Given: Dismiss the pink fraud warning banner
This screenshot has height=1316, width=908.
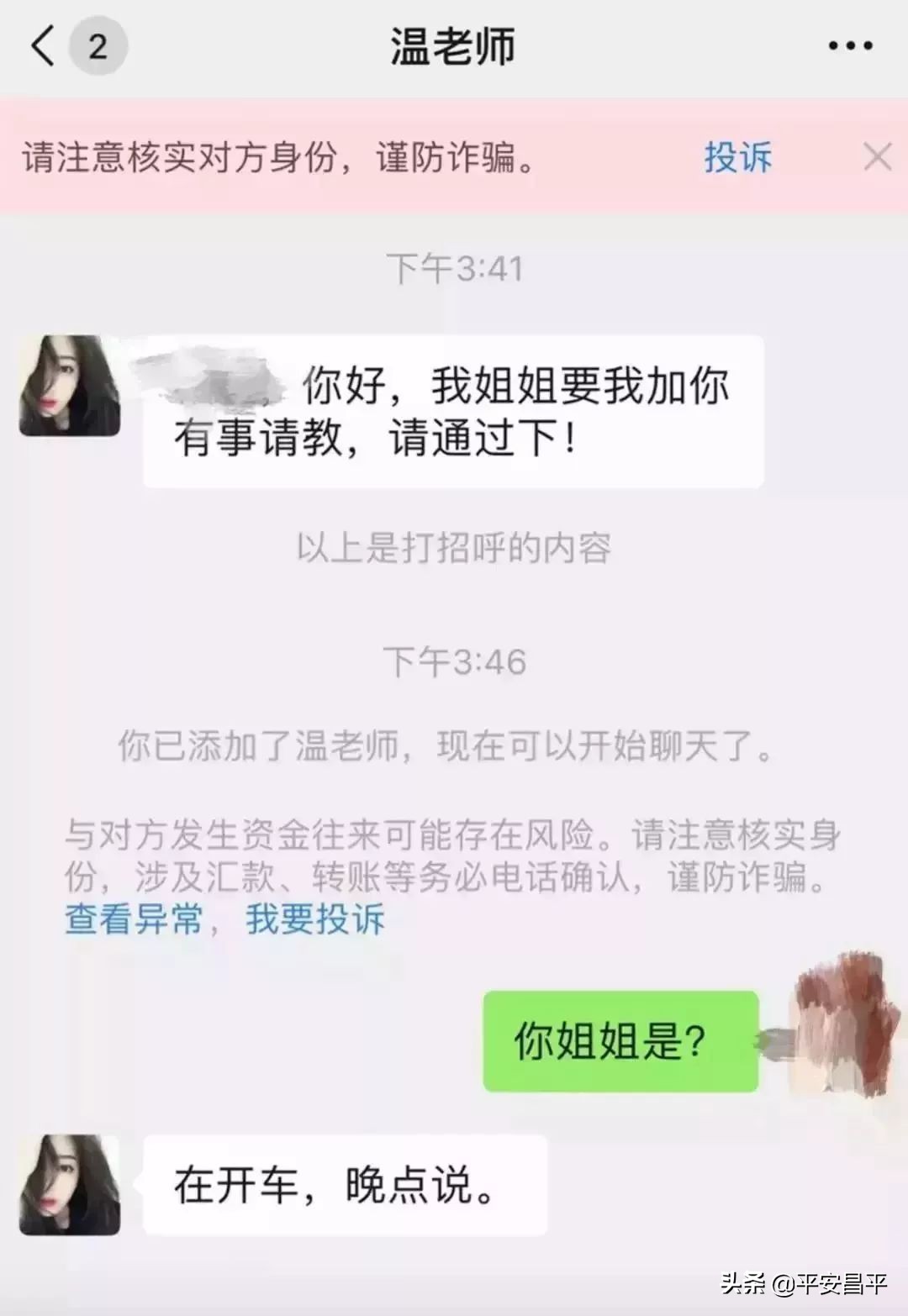Looking at the screenshot, I should 878,156.
